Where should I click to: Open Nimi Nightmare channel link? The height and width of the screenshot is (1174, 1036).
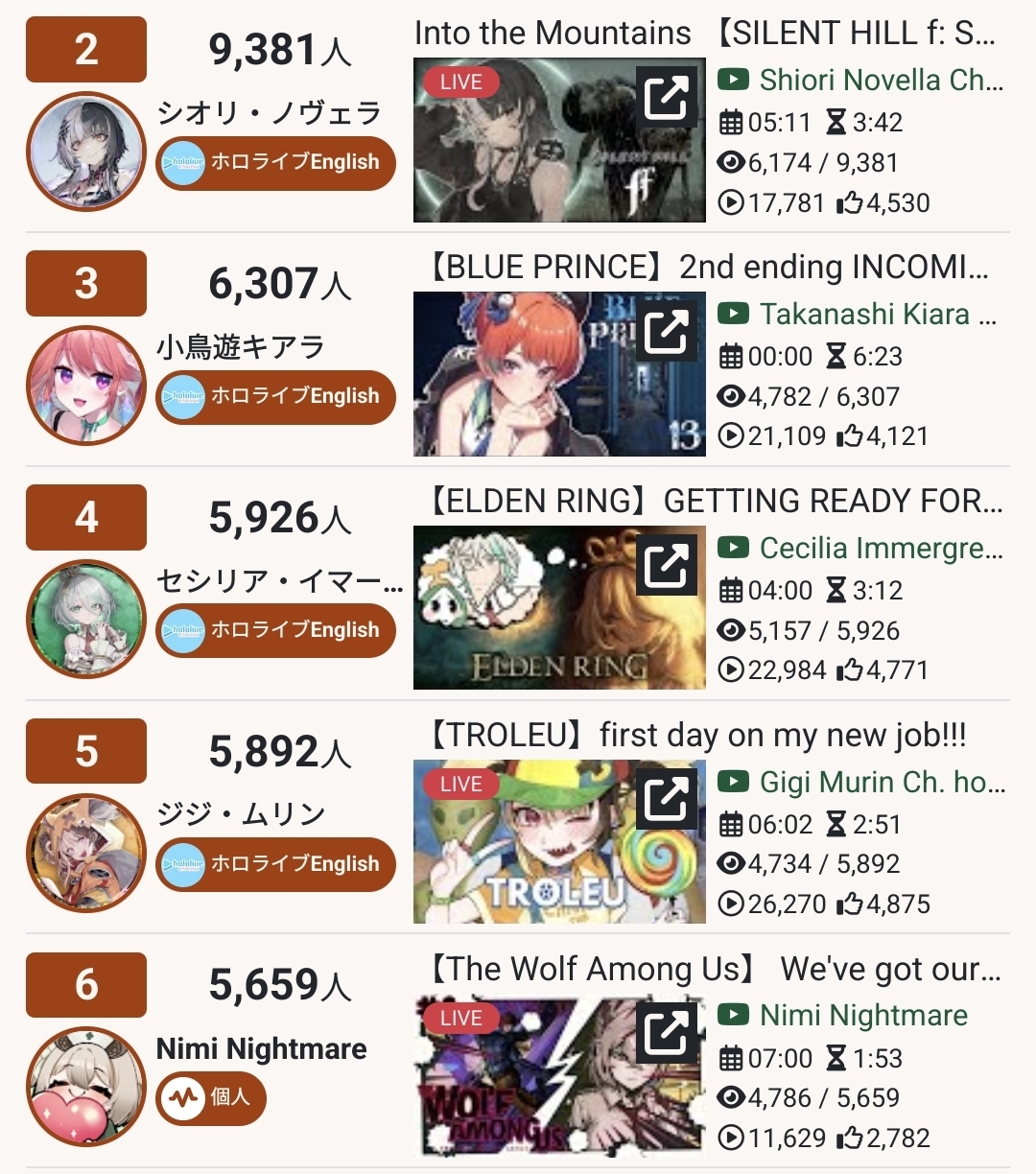pyautogui.click(x=862, y=1016)
